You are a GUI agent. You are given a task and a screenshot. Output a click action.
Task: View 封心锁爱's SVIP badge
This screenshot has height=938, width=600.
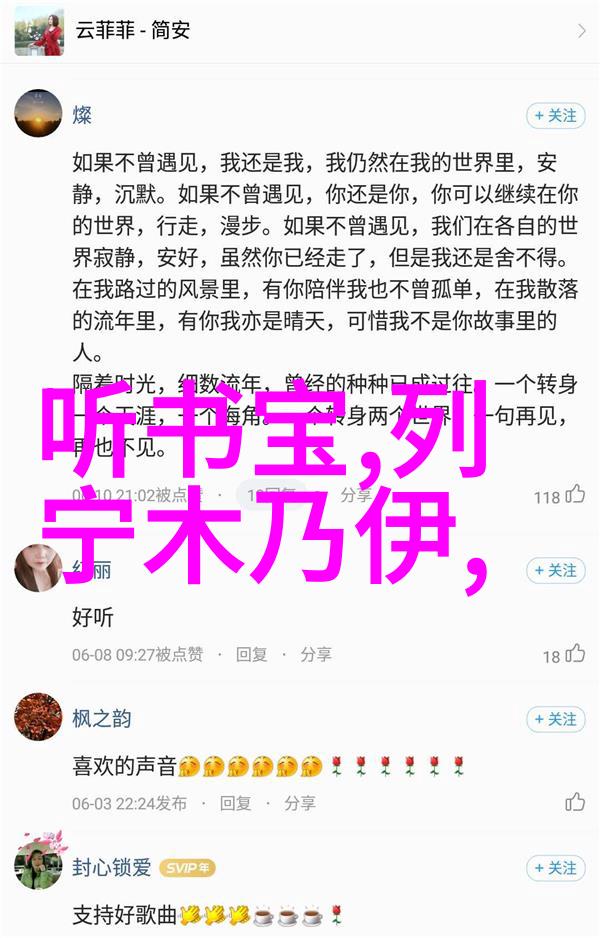pos(189,868)
